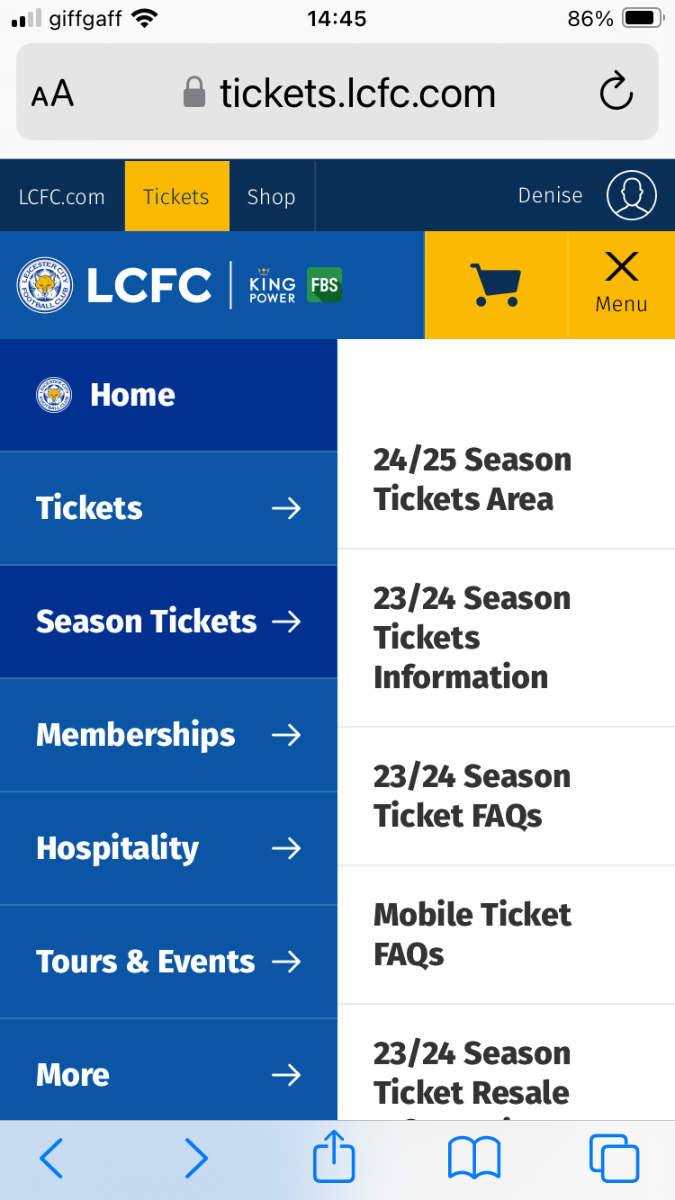This screenshot has height=1200, width=675.
Task: Open the shopping cart
Action: coord(495,285)
